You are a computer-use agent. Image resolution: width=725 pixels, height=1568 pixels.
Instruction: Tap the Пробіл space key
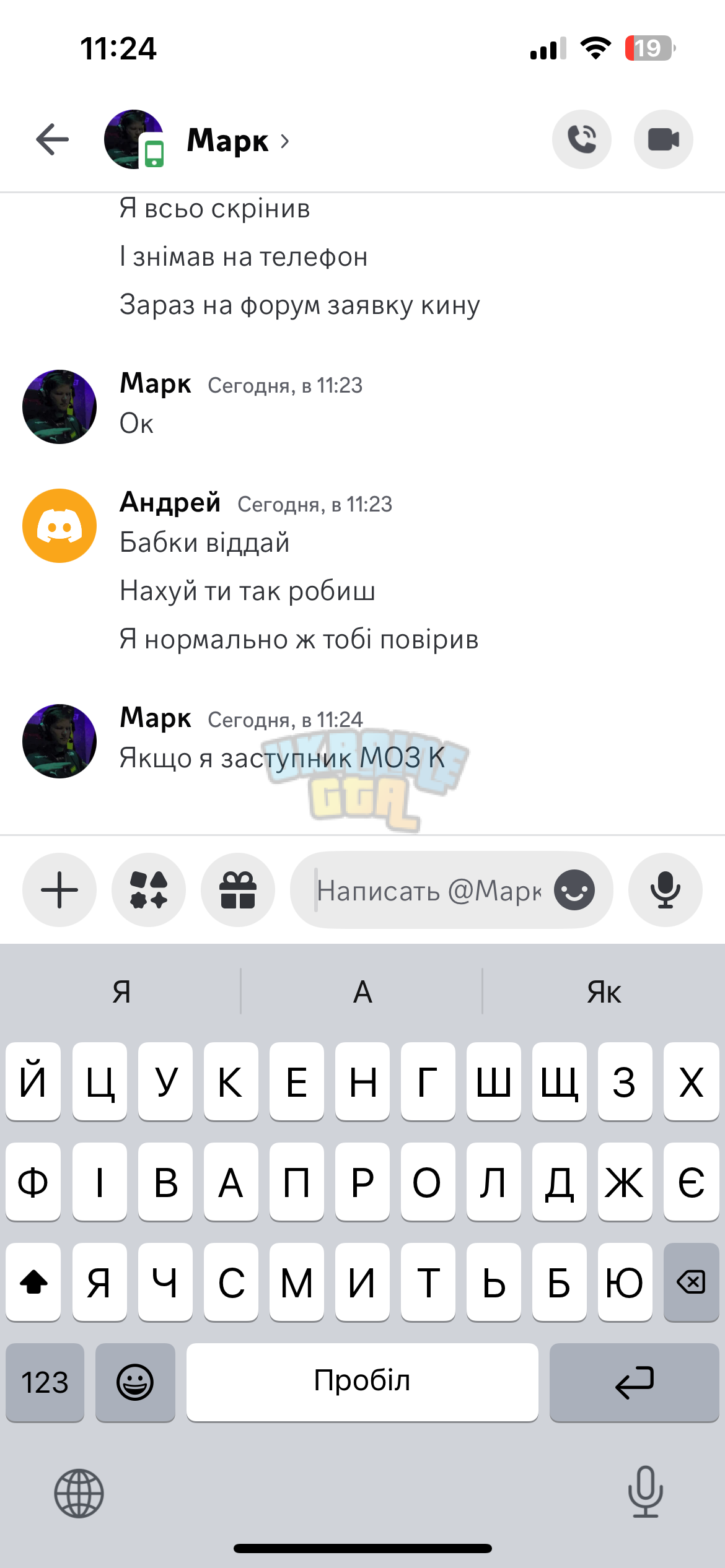362,1382
